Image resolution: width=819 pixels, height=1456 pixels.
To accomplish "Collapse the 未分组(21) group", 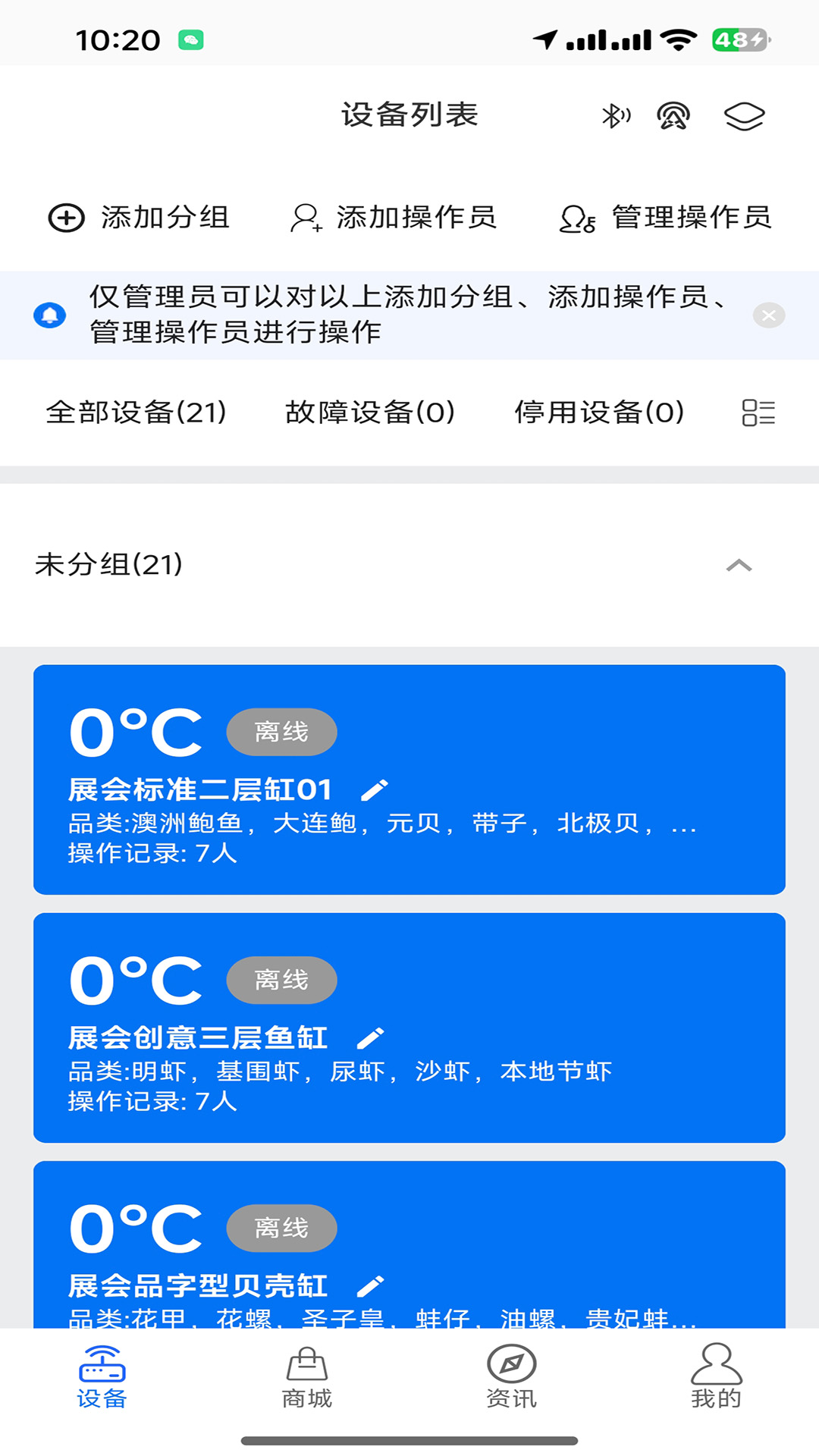I will 739,565.
